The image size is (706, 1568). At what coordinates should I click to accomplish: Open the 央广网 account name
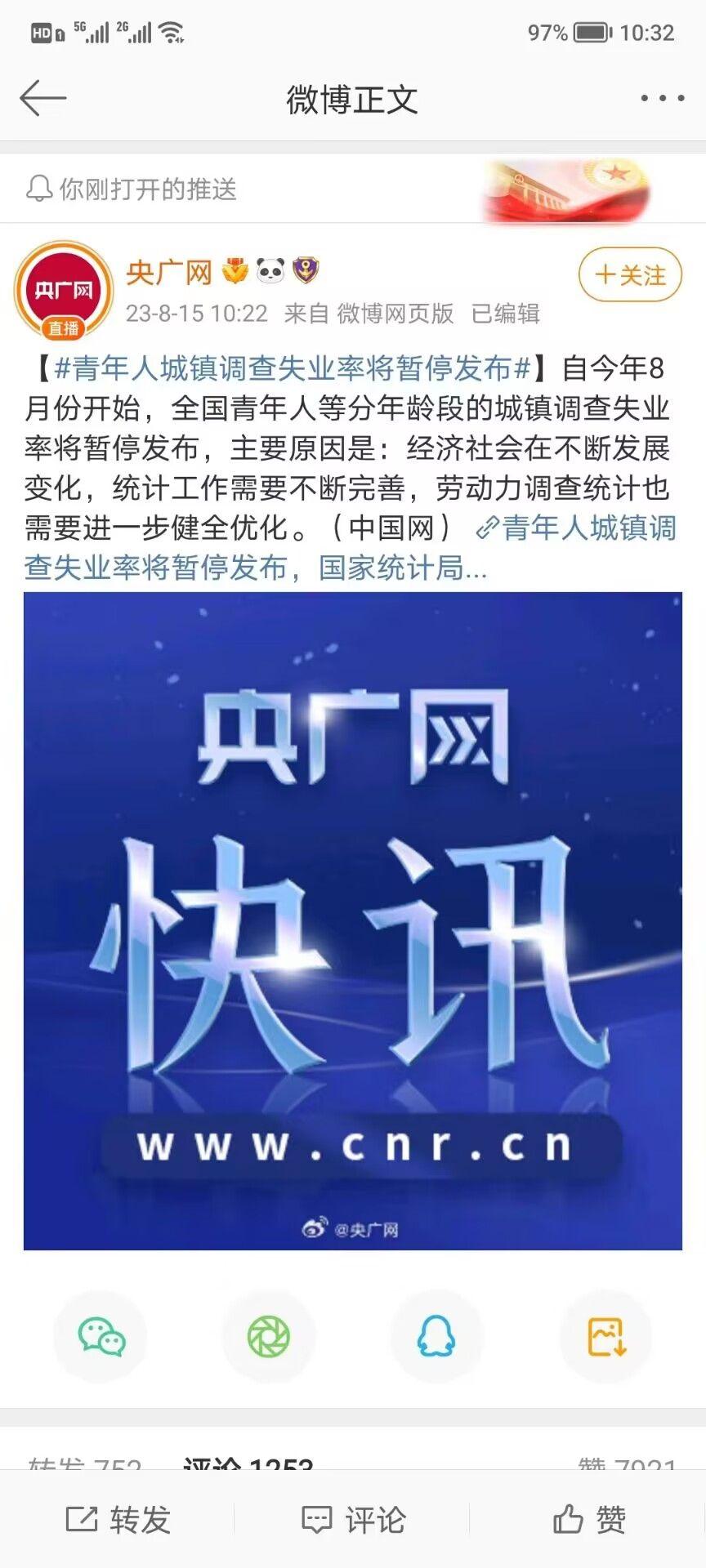169,272
